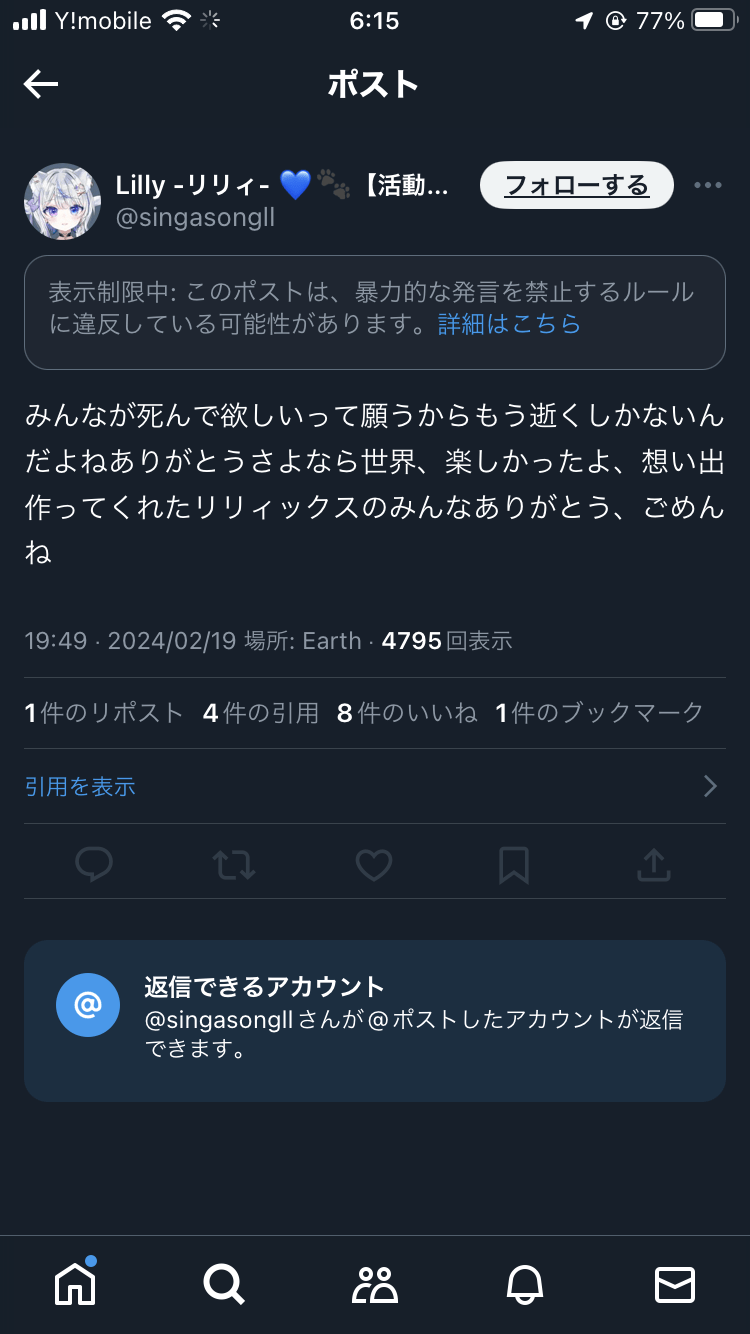Open the Notifications bell tab
The height and width of the screenshot is (1334, 750).
(525, 1284)
